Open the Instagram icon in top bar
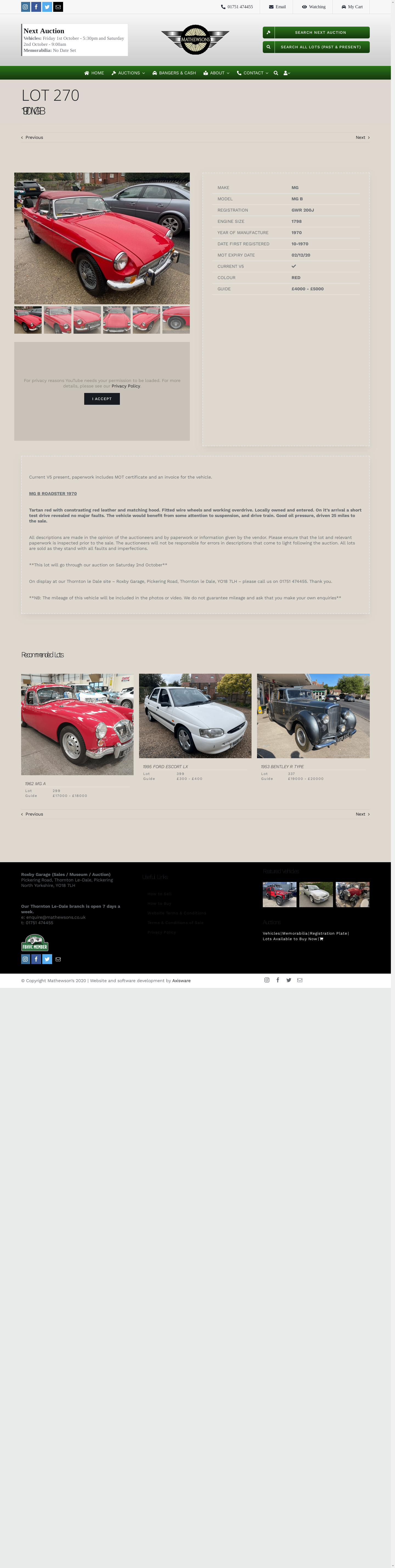Viewport: 395px width, 1568px height. pos(26,7)
